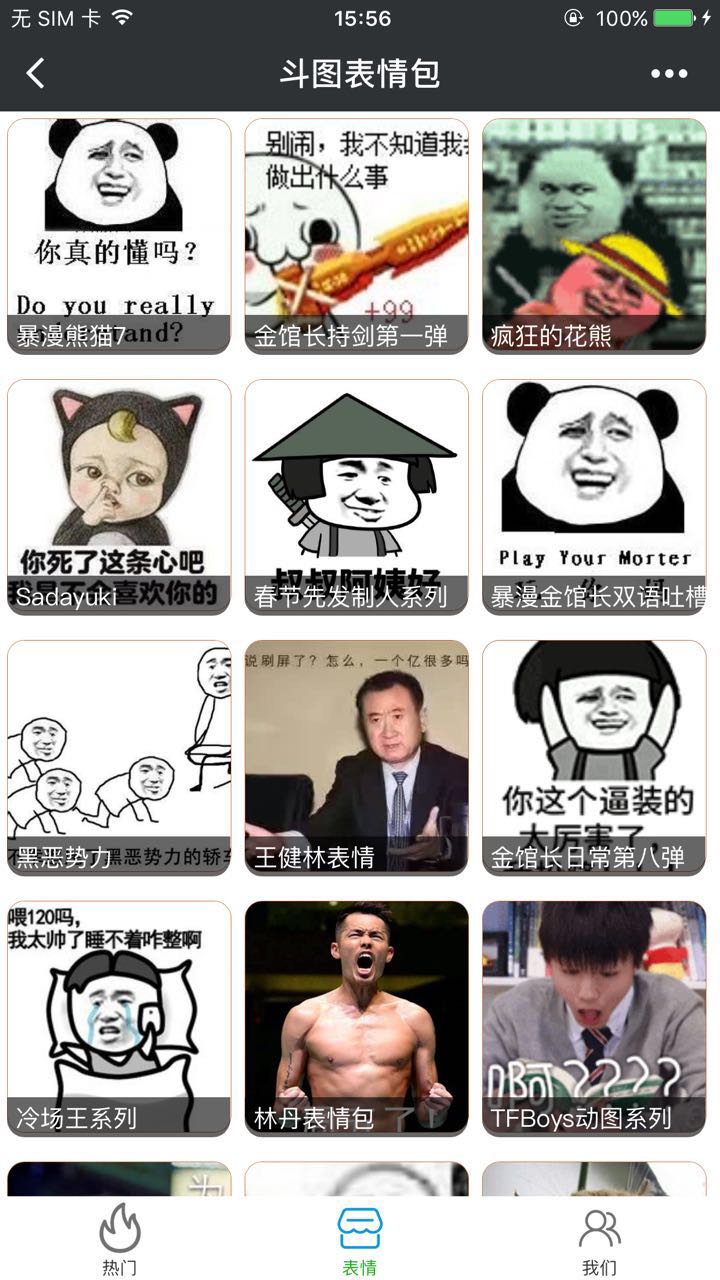Open the 冷场王系列 pack
720x1280 pixels.
pyautogui.click(x=119, y=1018)
